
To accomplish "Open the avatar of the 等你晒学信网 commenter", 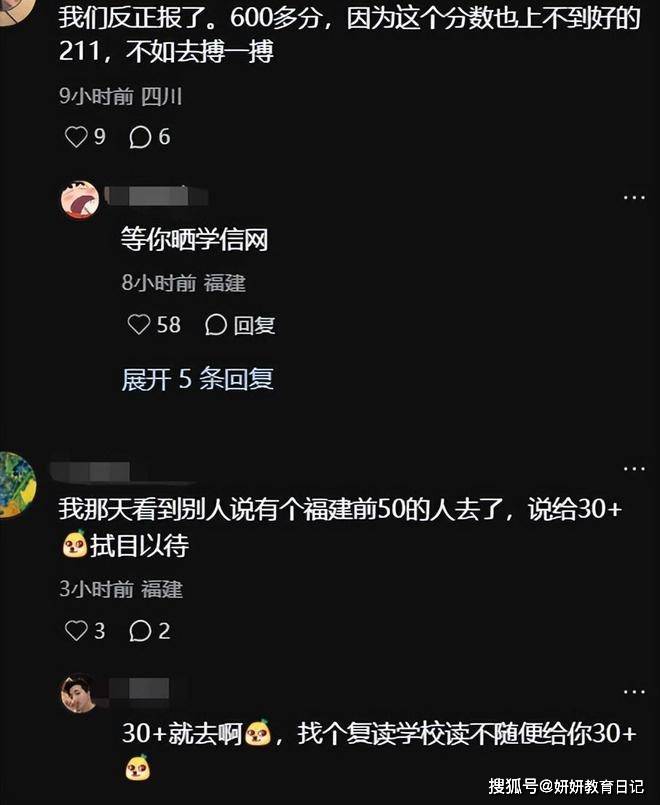I will (x=80, y=199).
